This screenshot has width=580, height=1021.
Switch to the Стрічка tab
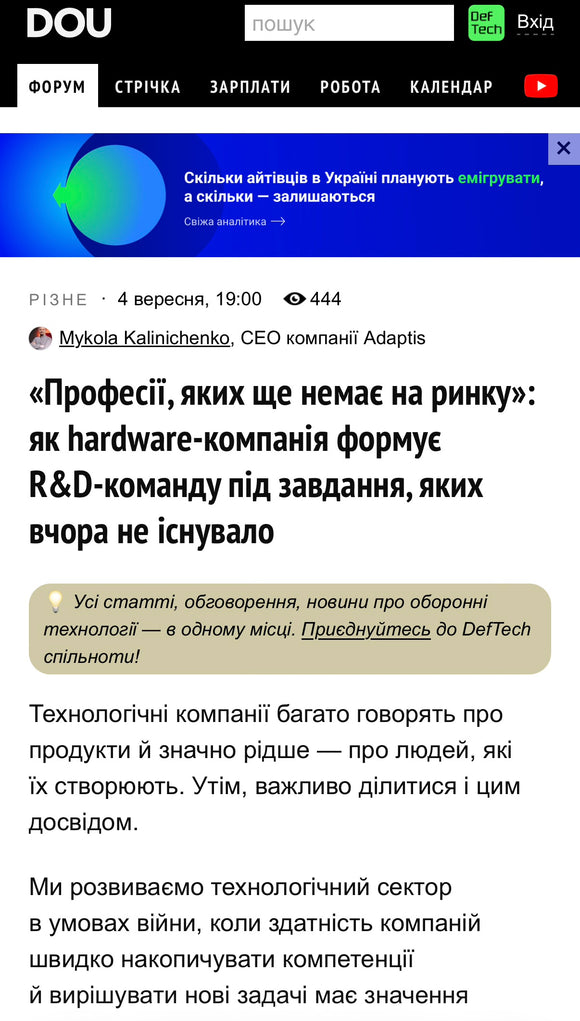click(148, 87)
